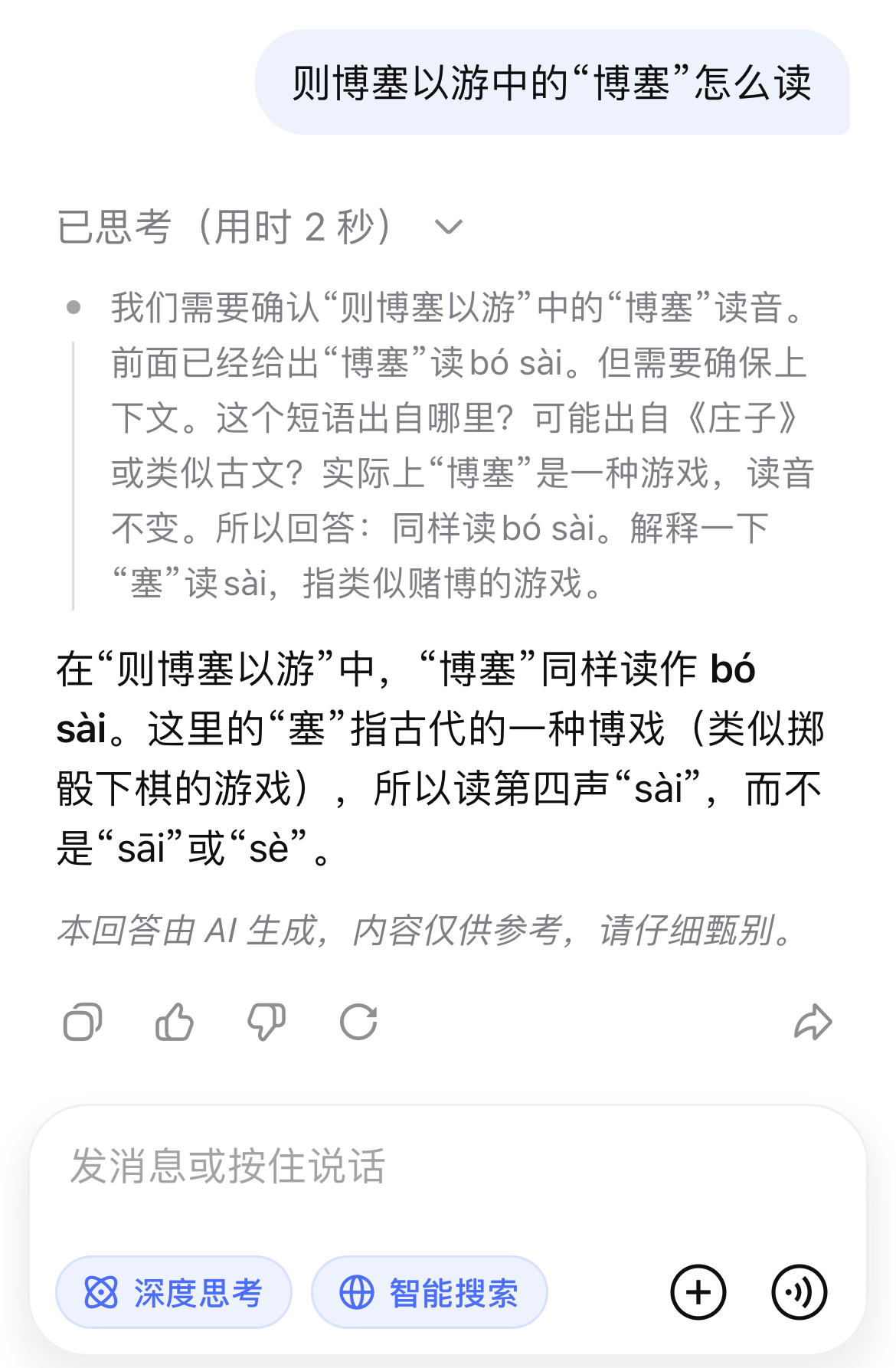Copy the AI answer
Screen dimensions: 896x1368
coord(83,1022)
